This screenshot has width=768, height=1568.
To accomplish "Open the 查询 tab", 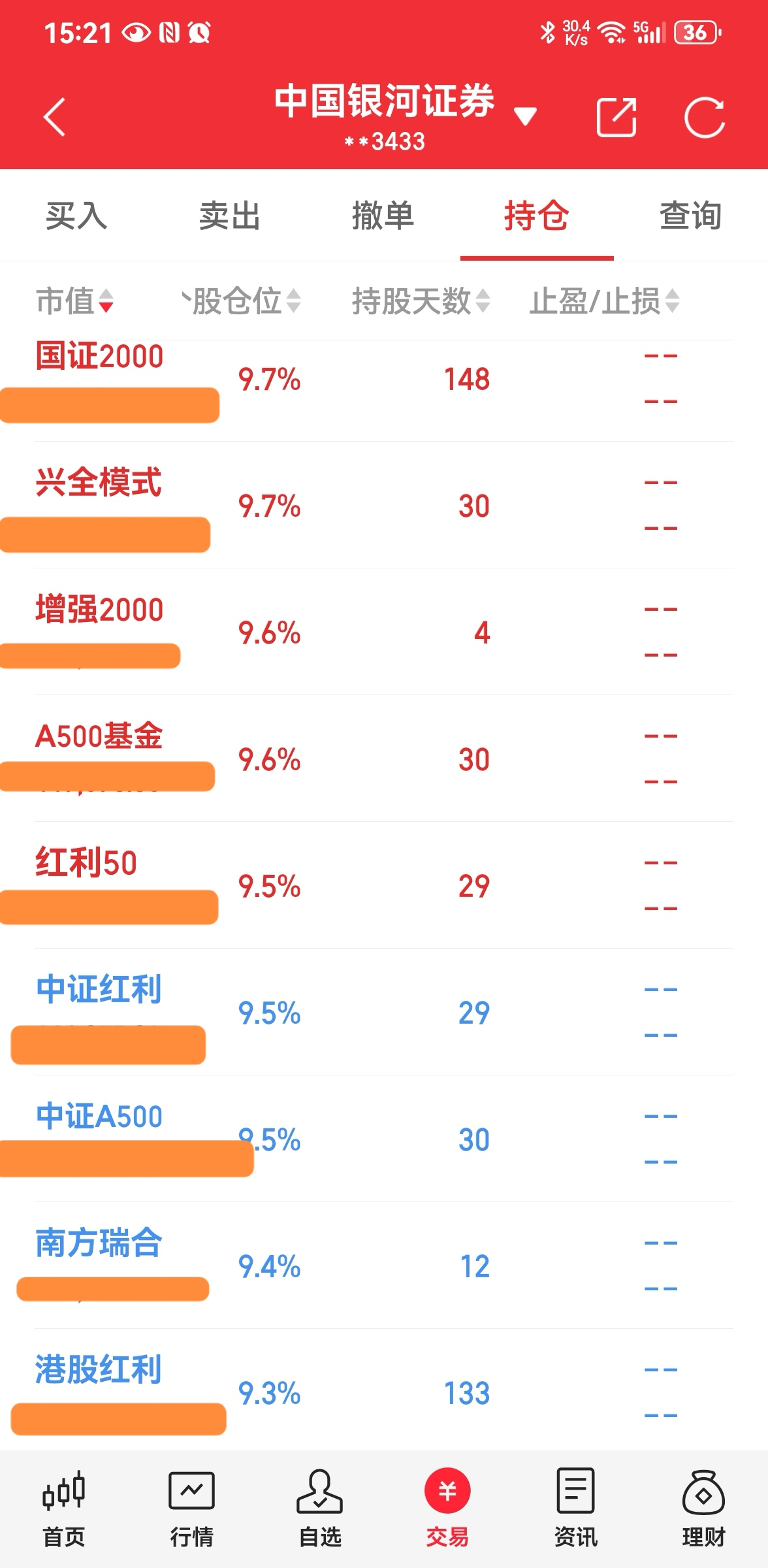I will coord(690,216).
